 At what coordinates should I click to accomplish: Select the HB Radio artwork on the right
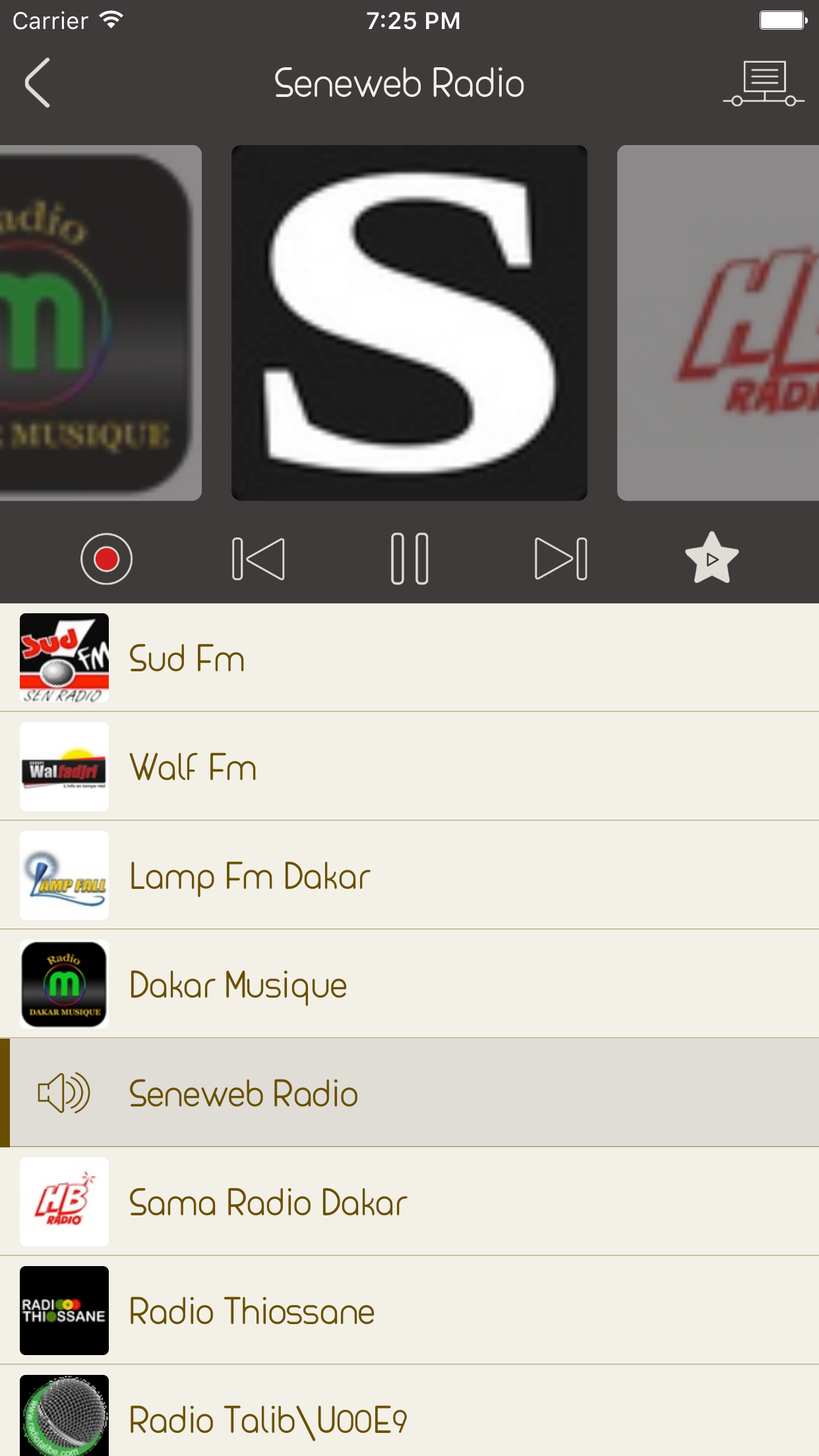pos(718,323)
